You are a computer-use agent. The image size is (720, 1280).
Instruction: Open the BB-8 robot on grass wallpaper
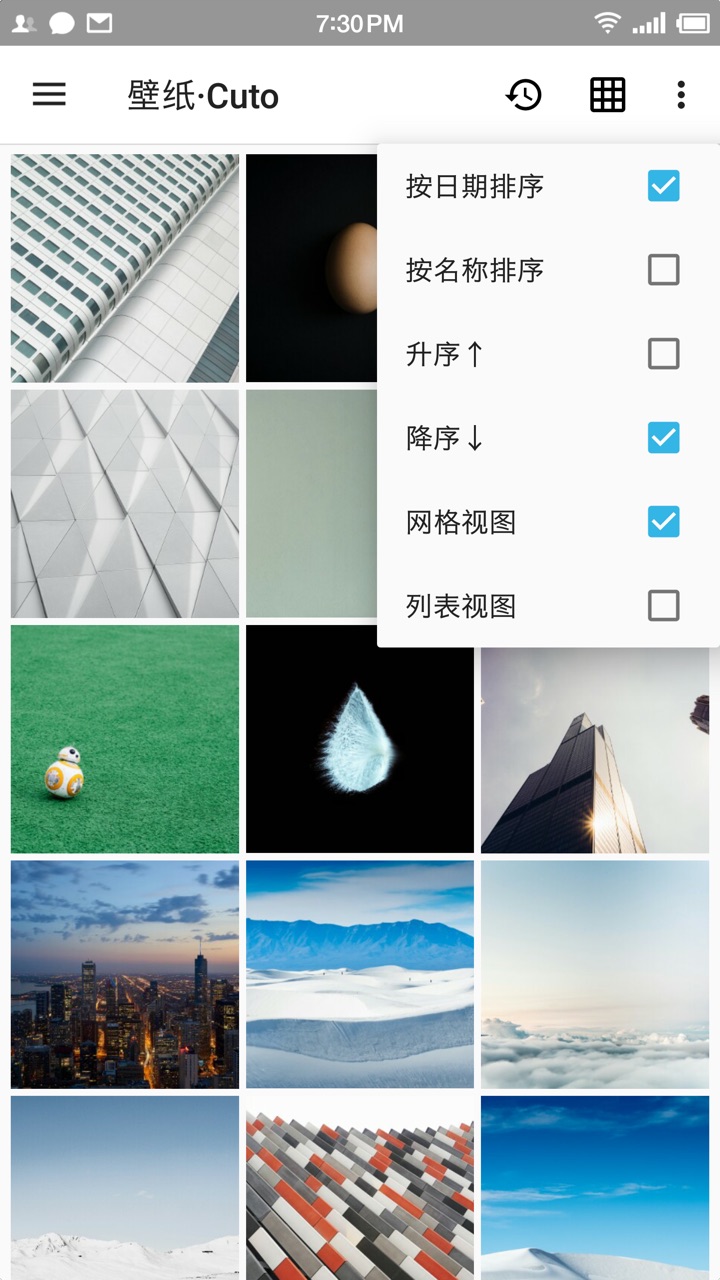pyautogui.click(x=125, y=739)
